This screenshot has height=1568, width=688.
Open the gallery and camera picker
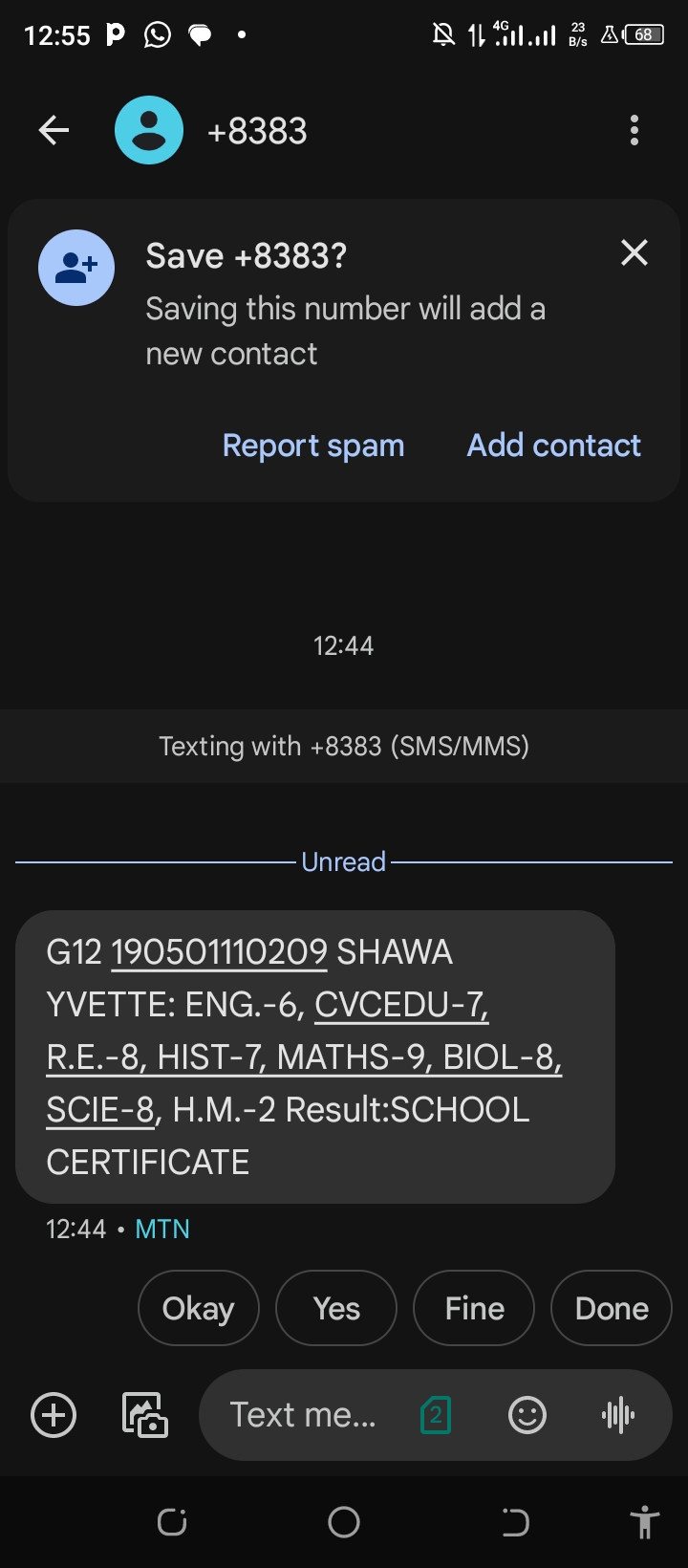[144, 1415]
